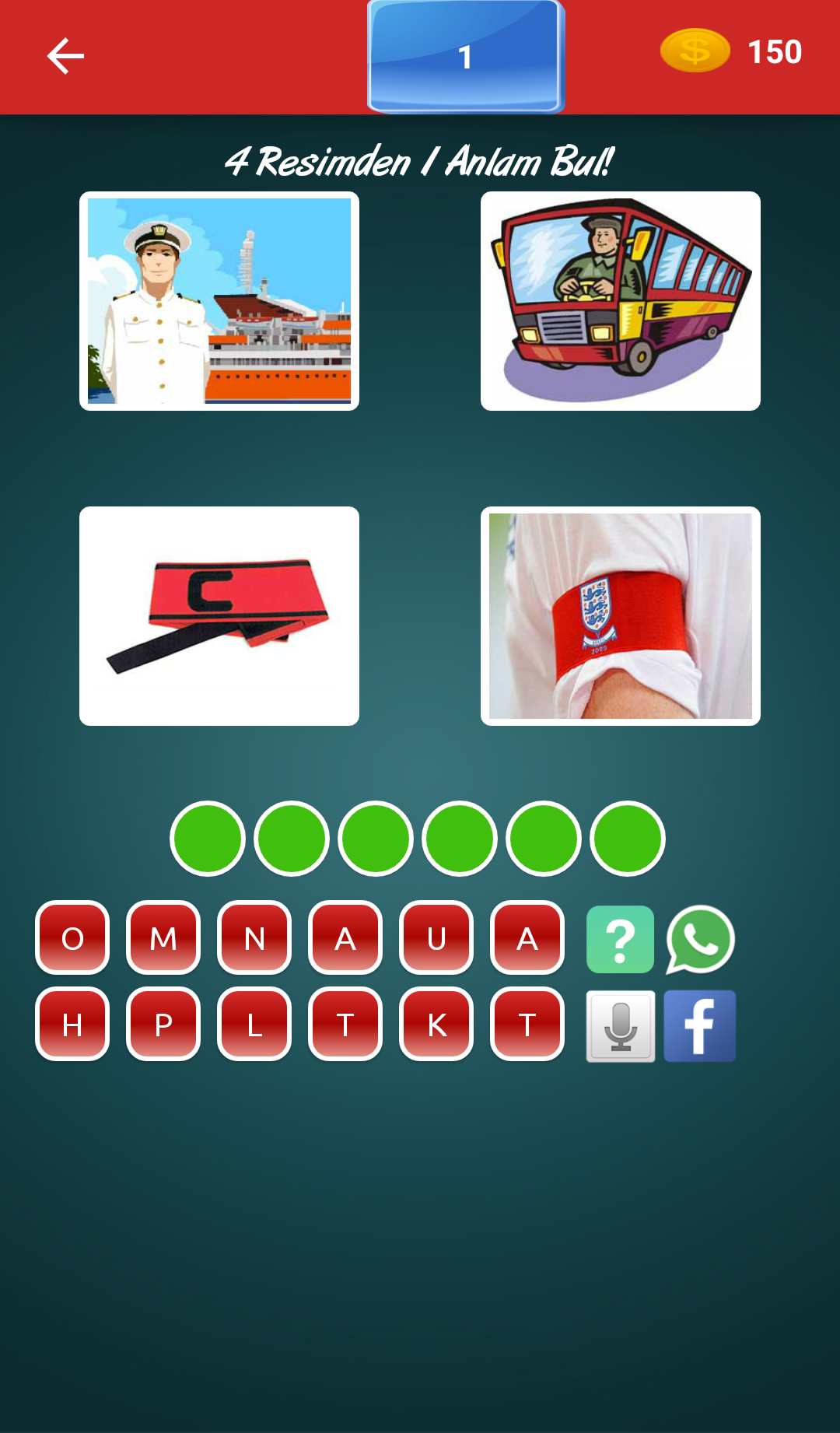Screen dimensions: 840x1433
Task: Choose the letter L tile
Action: [254, 1025]
